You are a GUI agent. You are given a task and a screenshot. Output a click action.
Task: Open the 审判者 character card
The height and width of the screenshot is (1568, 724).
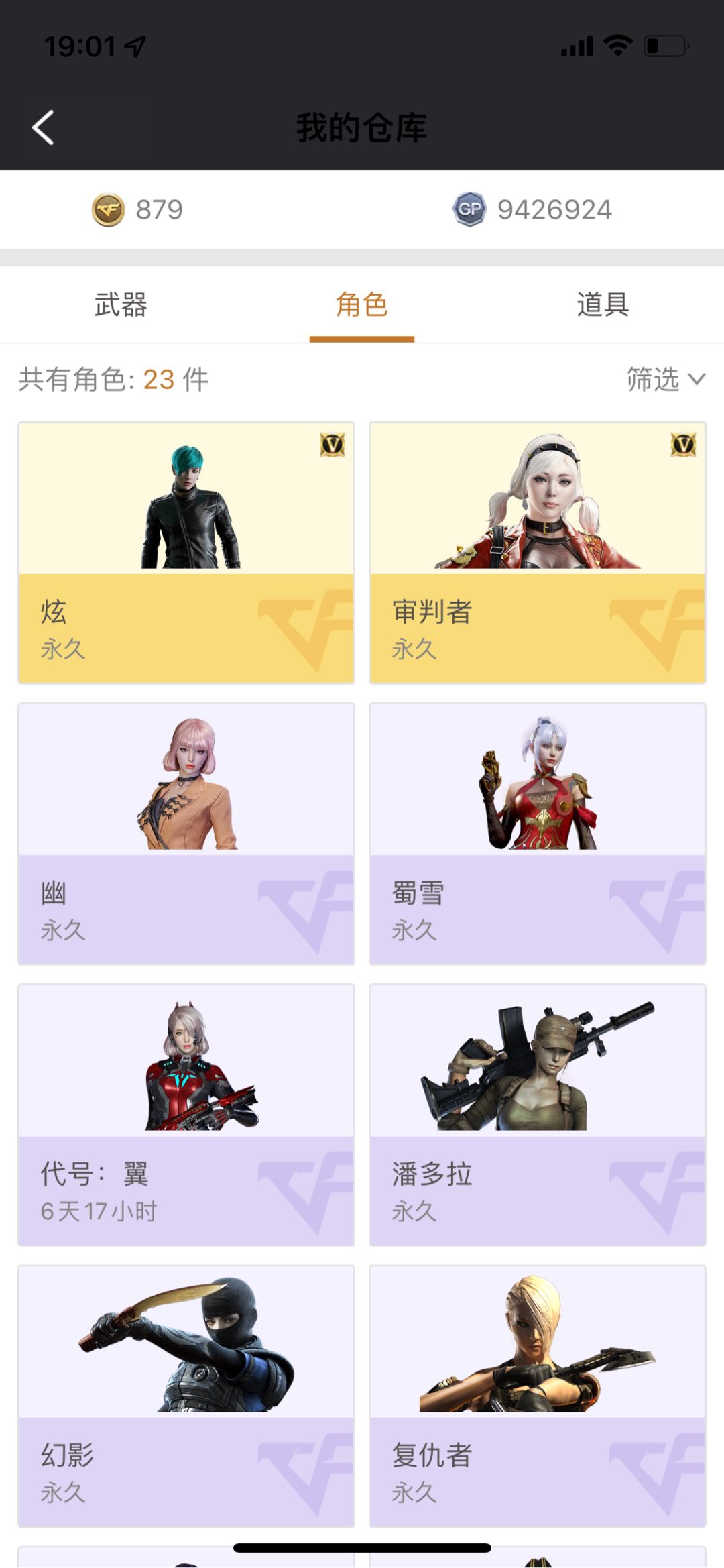[538, 553]
